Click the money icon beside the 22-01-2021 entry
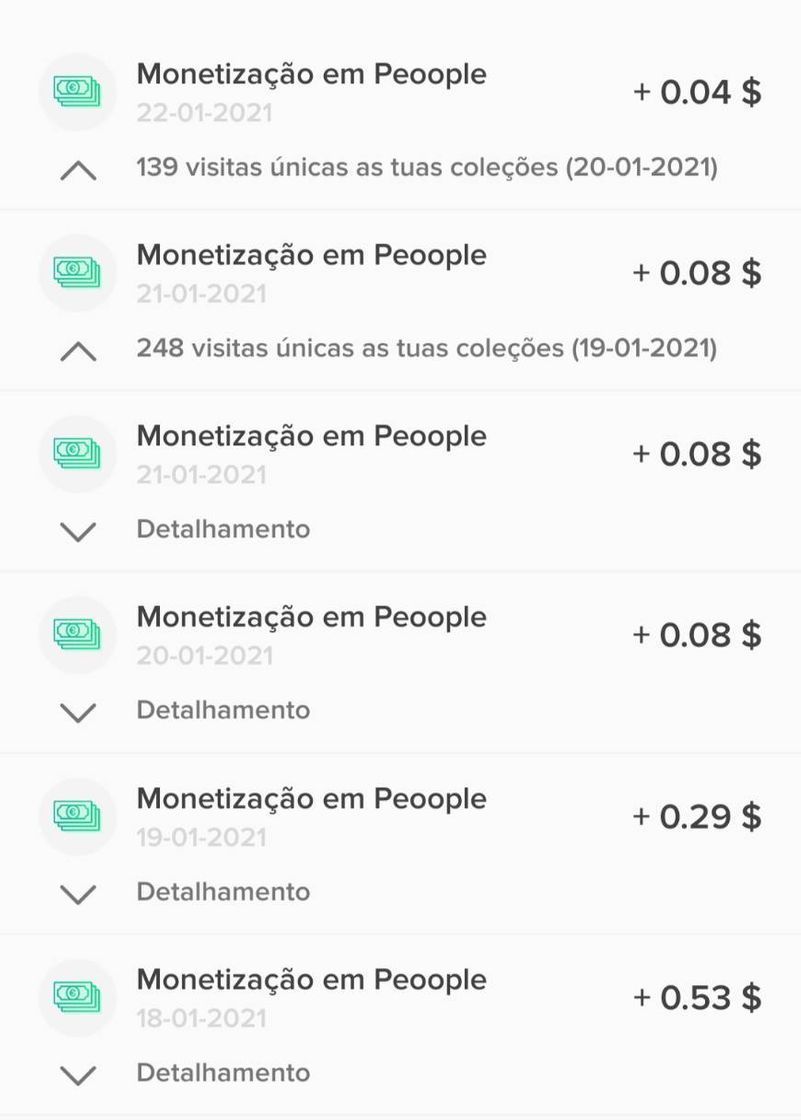 (77, 92)
